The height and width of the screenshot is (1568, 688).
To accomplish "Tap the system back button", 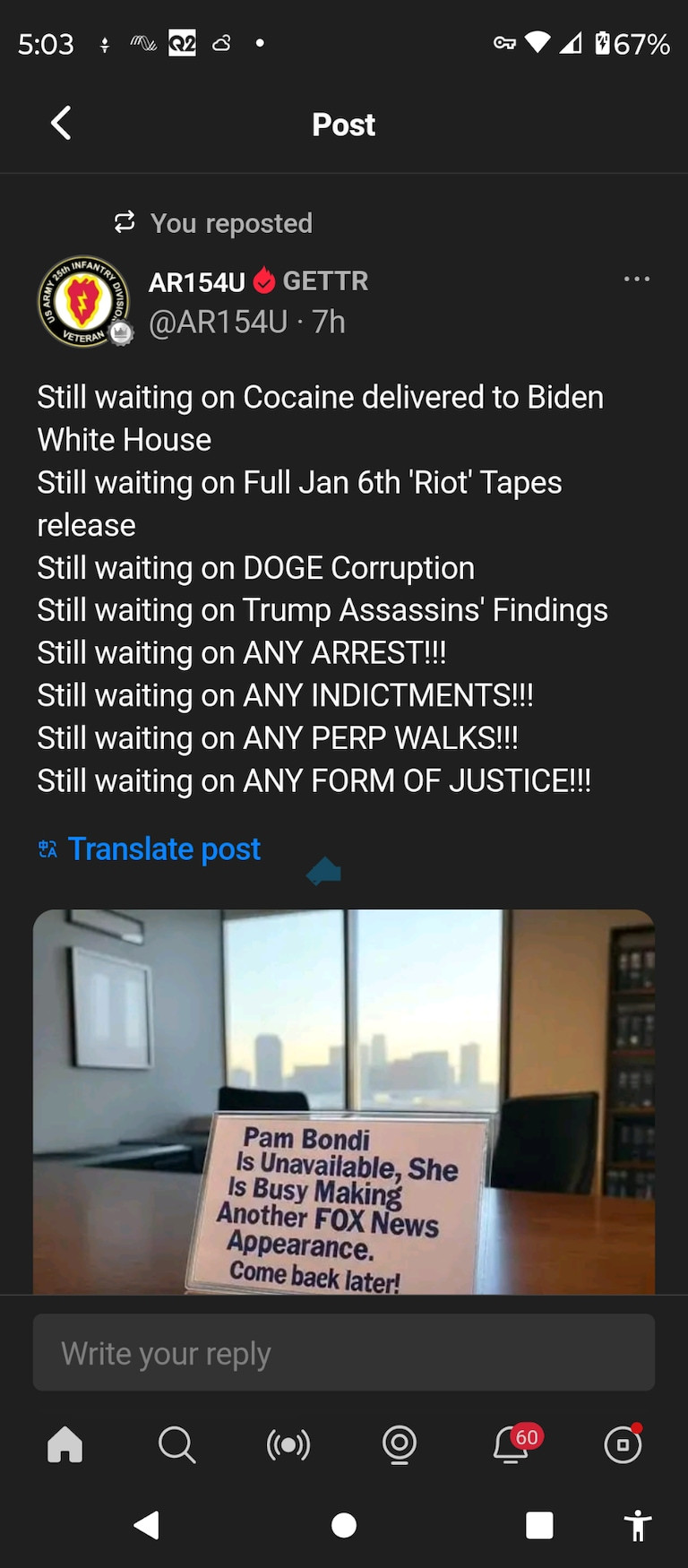I will point(147,1525).
